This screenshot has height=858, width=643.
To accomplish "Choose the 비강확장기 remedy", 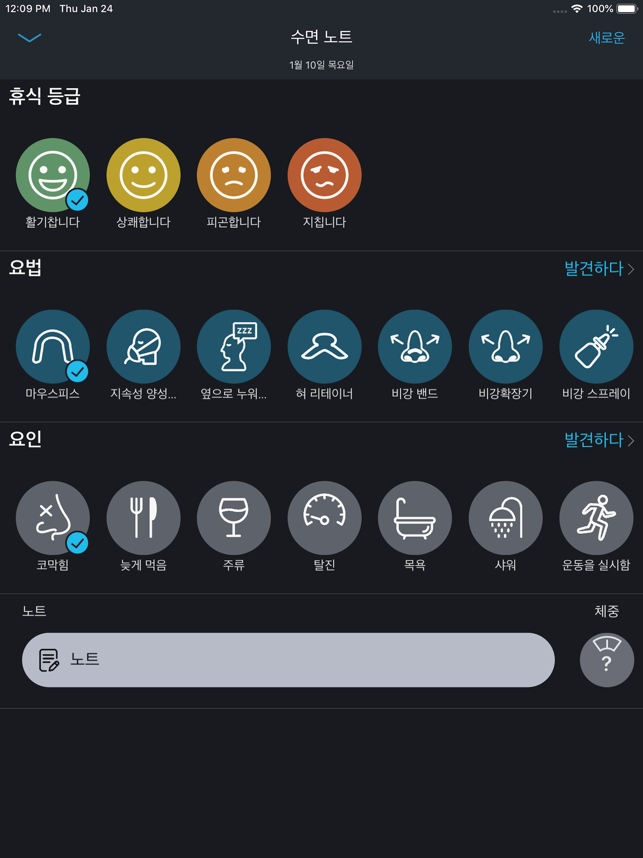I will pos(505,347).
